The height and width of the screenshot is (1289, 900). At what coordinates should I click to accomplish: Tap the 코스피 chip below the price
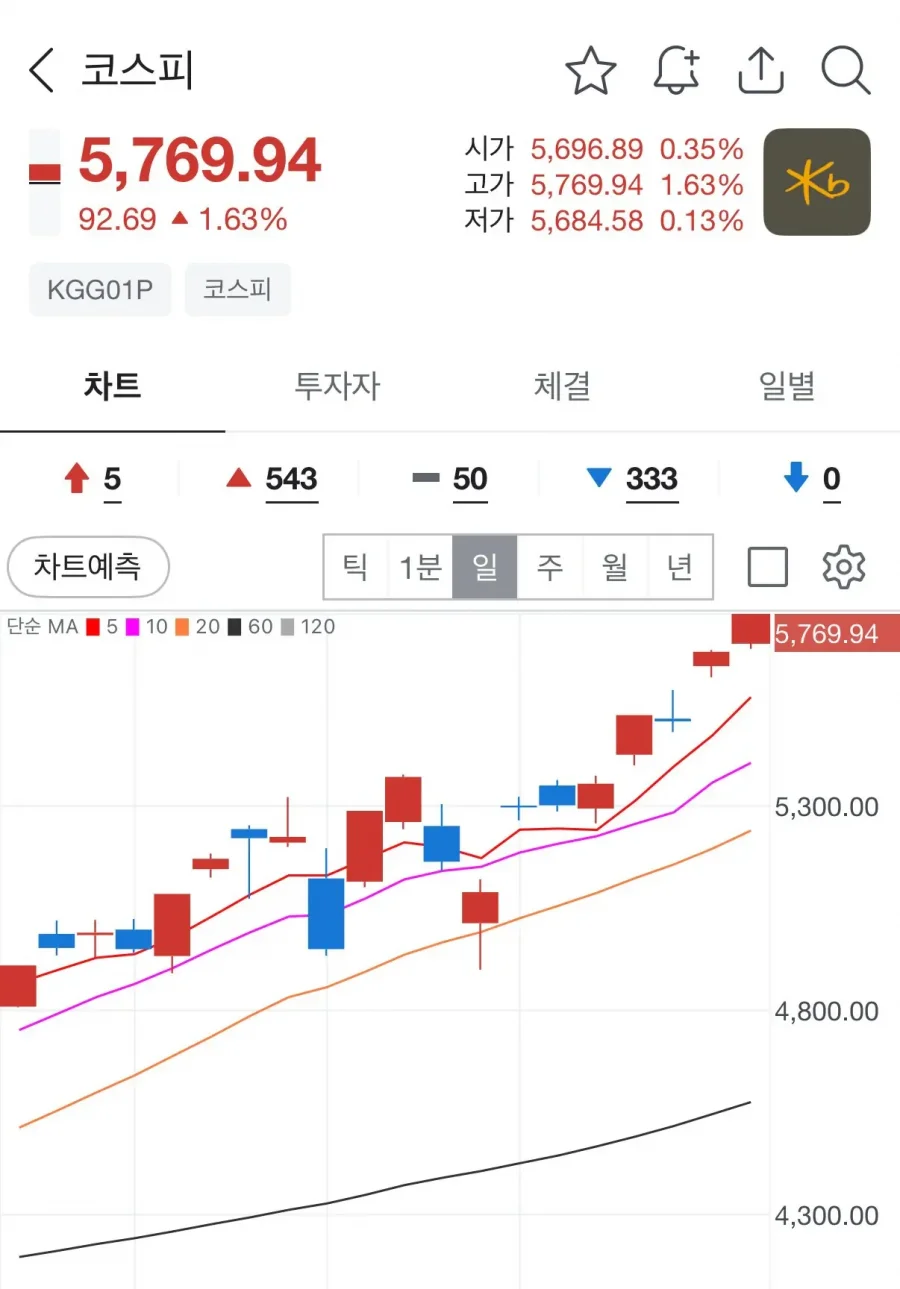click(x=238, y=290)
